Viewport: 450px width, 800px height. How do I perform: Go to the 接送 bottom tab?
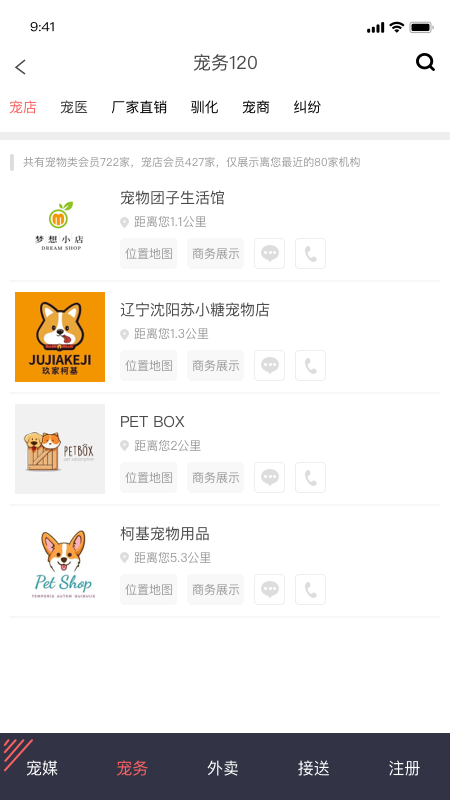coord(313,768)
